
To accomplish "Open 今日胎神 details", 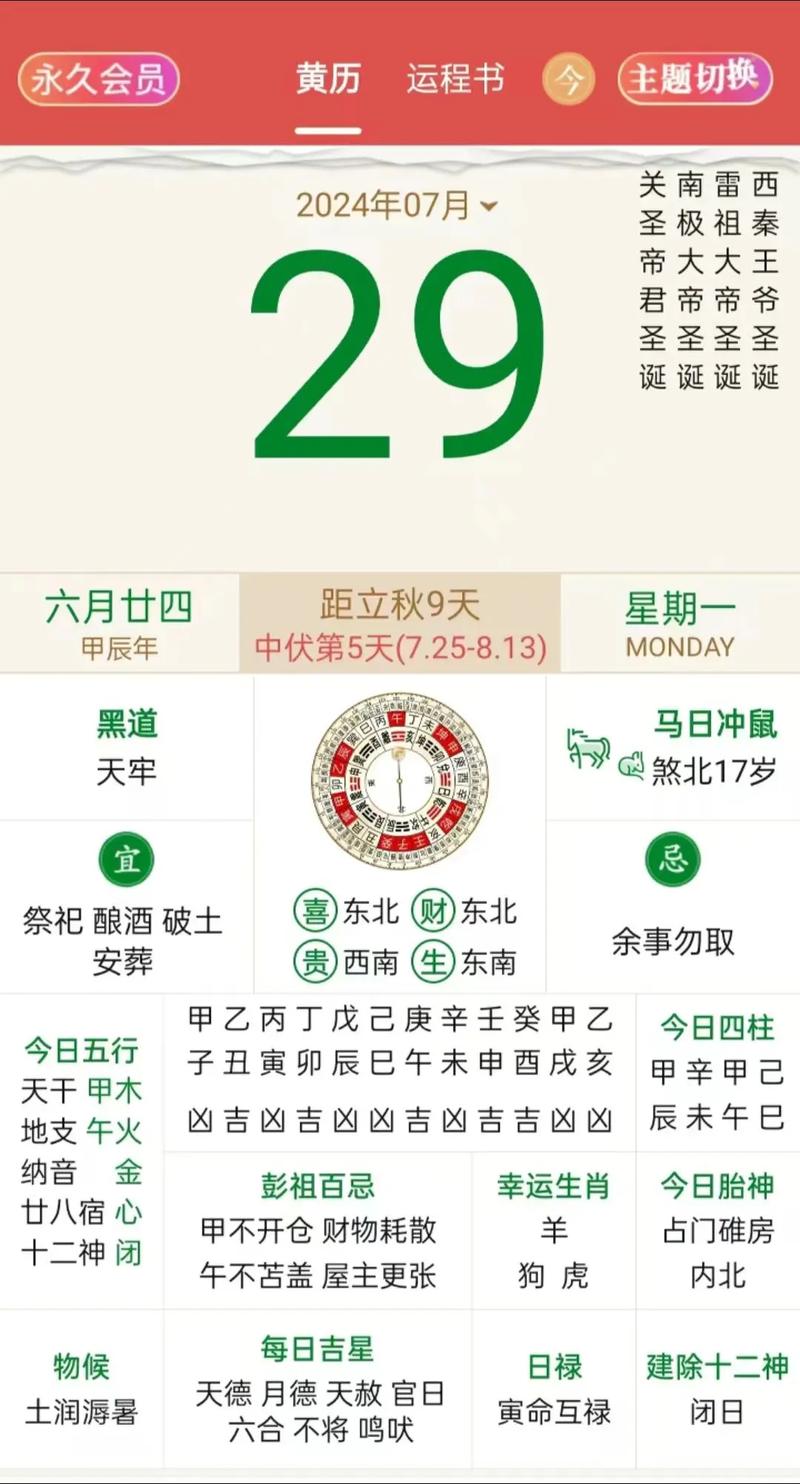I will [x=717, y=1231].
